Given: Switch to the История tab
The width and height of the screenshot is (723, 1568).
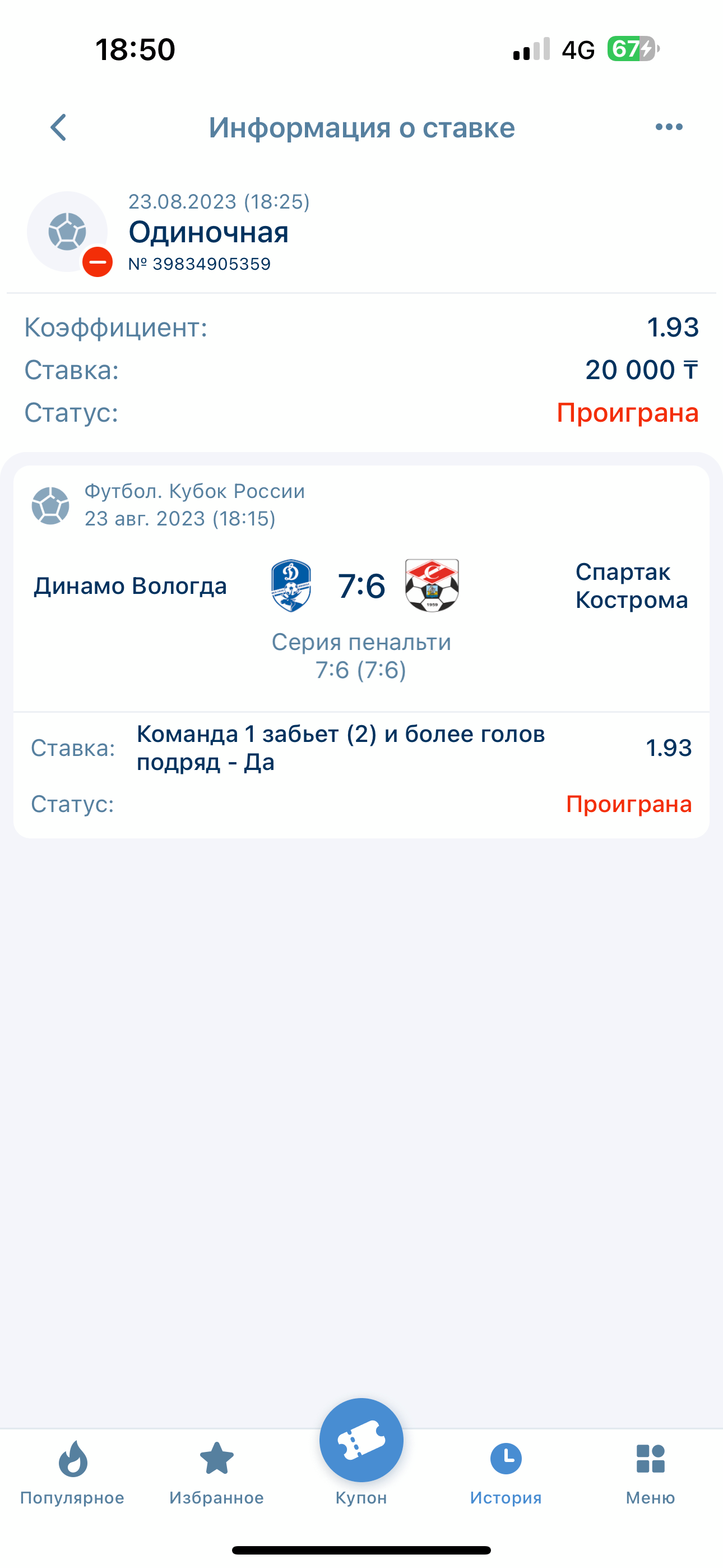Looking at the screenshot, I should pyautogui.click(x=506, y=1473).
